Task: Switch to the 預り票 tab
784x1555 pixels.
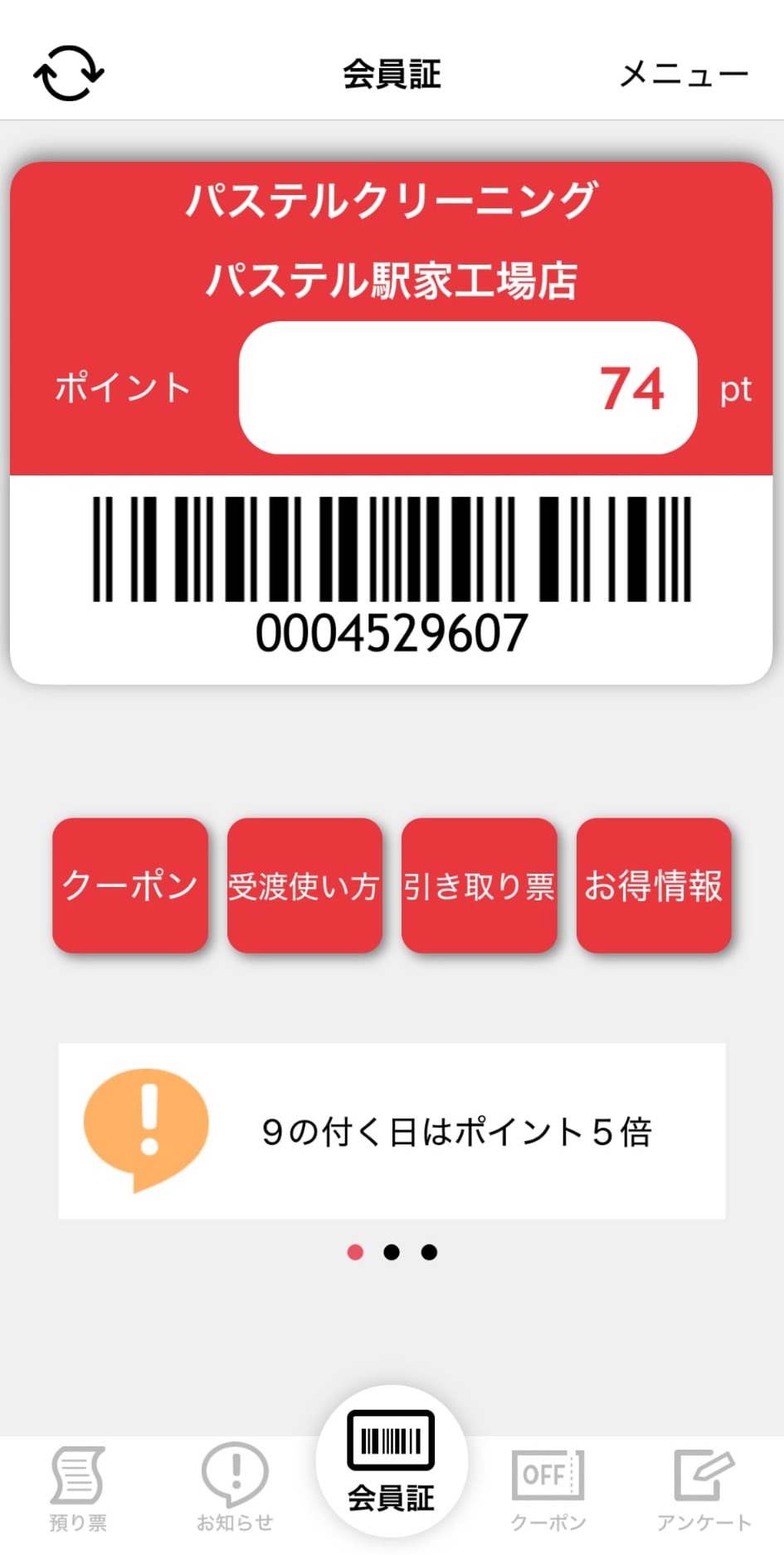Action: 78,1489
